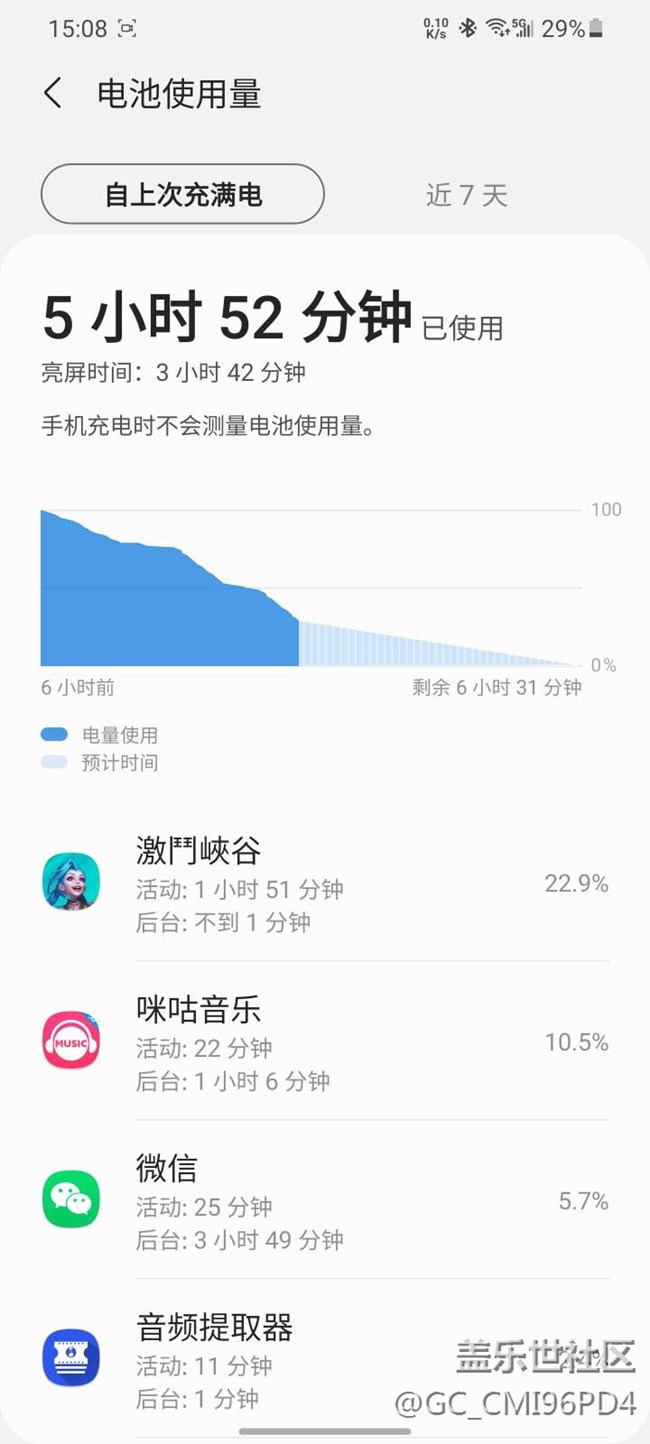Viewport: 650px width, 1444px height.
Task: Select the 自上次充满电 tab
Action: point(183,194)
